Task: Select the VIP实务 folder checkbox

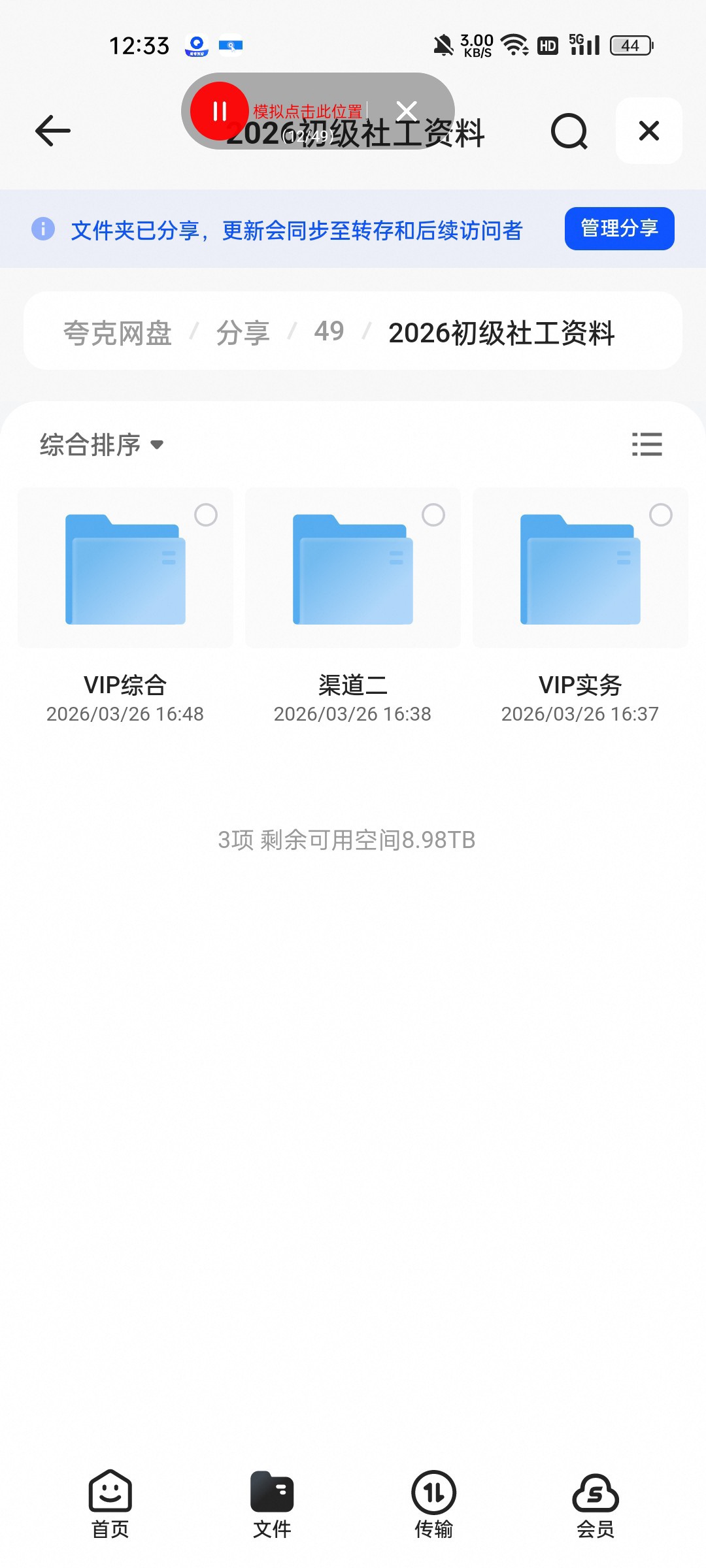Action: point(661,515)
